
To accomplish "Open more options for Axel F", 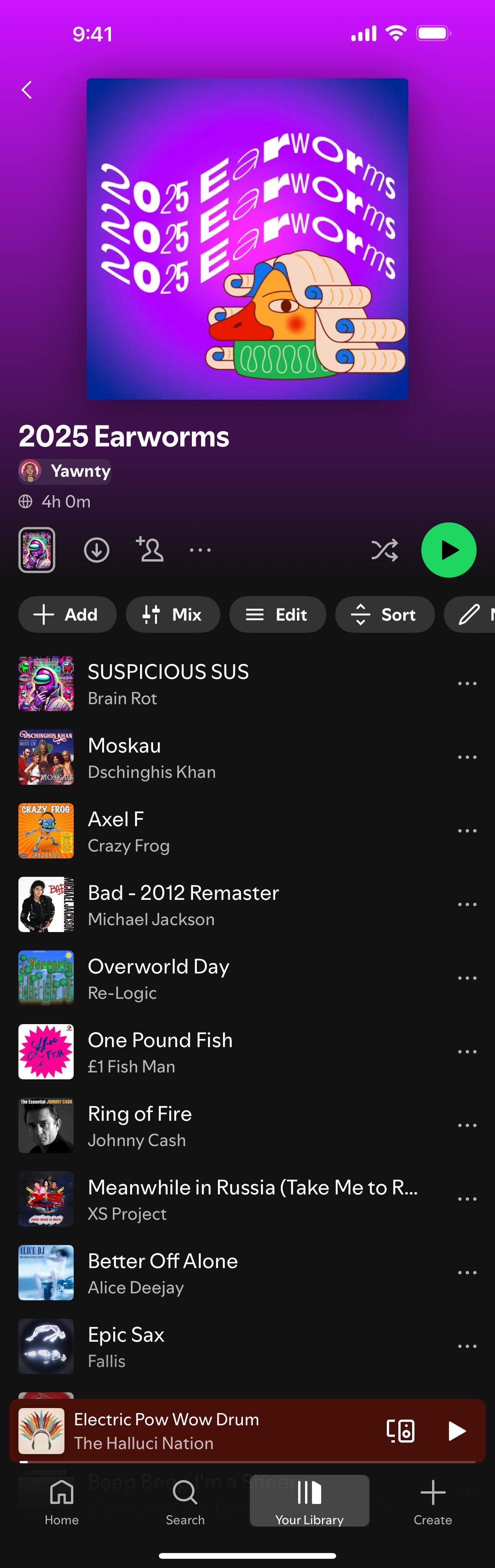I will coord(467,831).
